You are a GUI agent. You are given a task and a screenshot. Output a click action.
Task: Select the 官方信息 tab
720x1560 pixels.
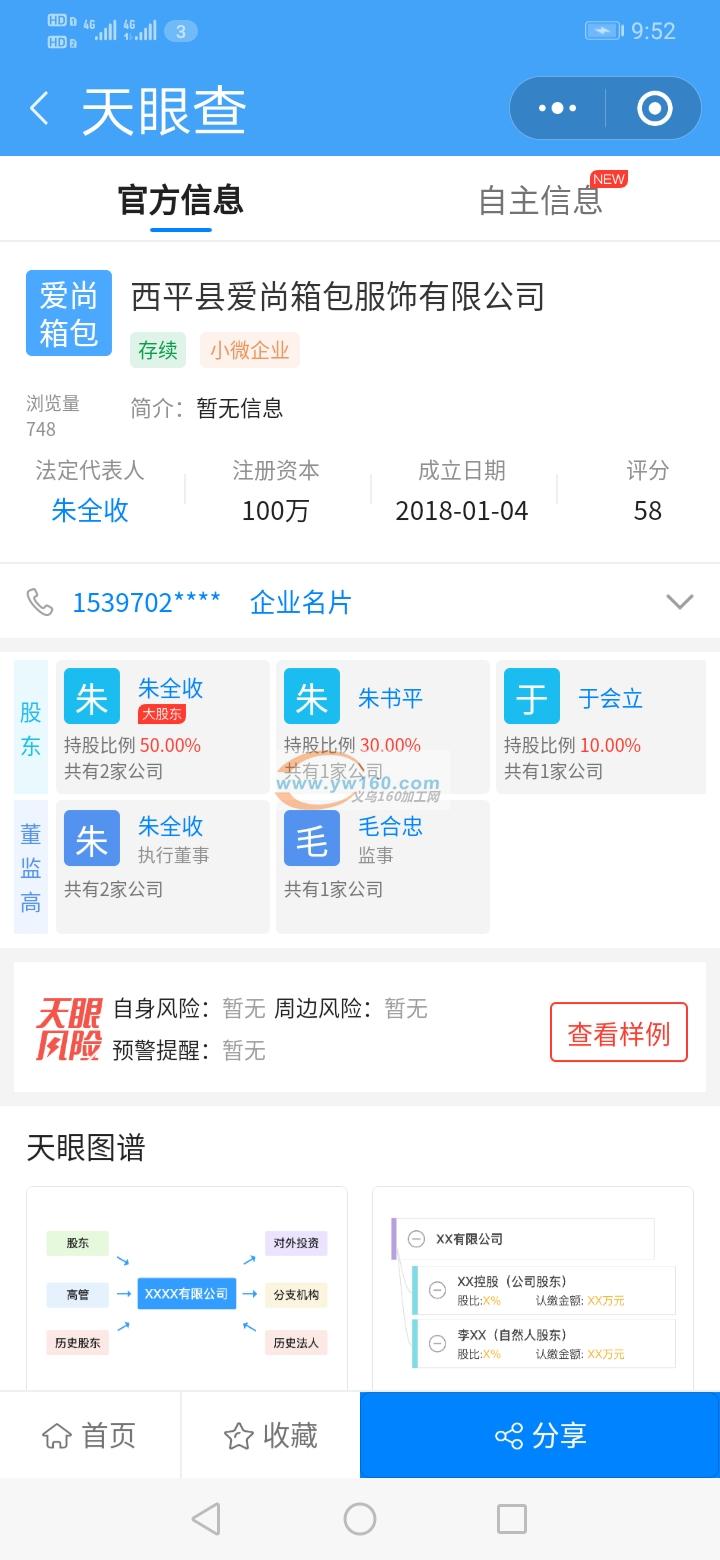[181, 200]
